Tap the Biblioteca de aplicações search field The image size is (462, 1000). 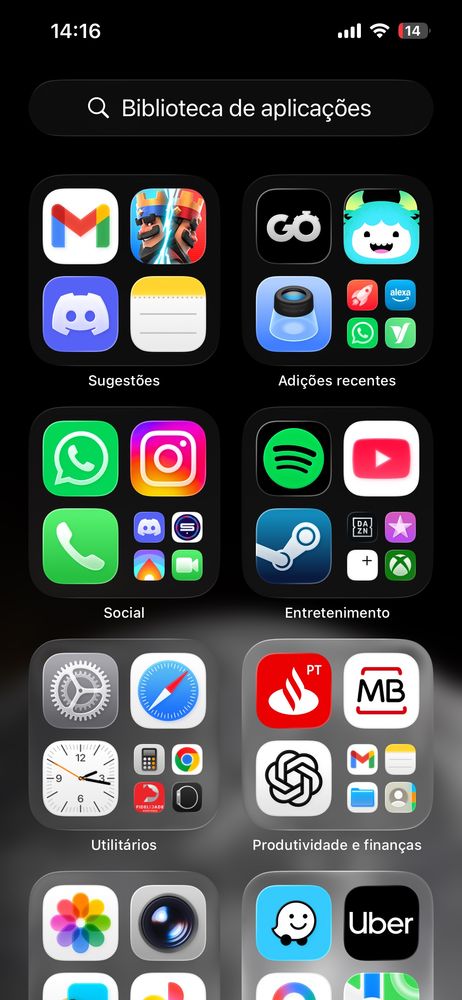231,108
